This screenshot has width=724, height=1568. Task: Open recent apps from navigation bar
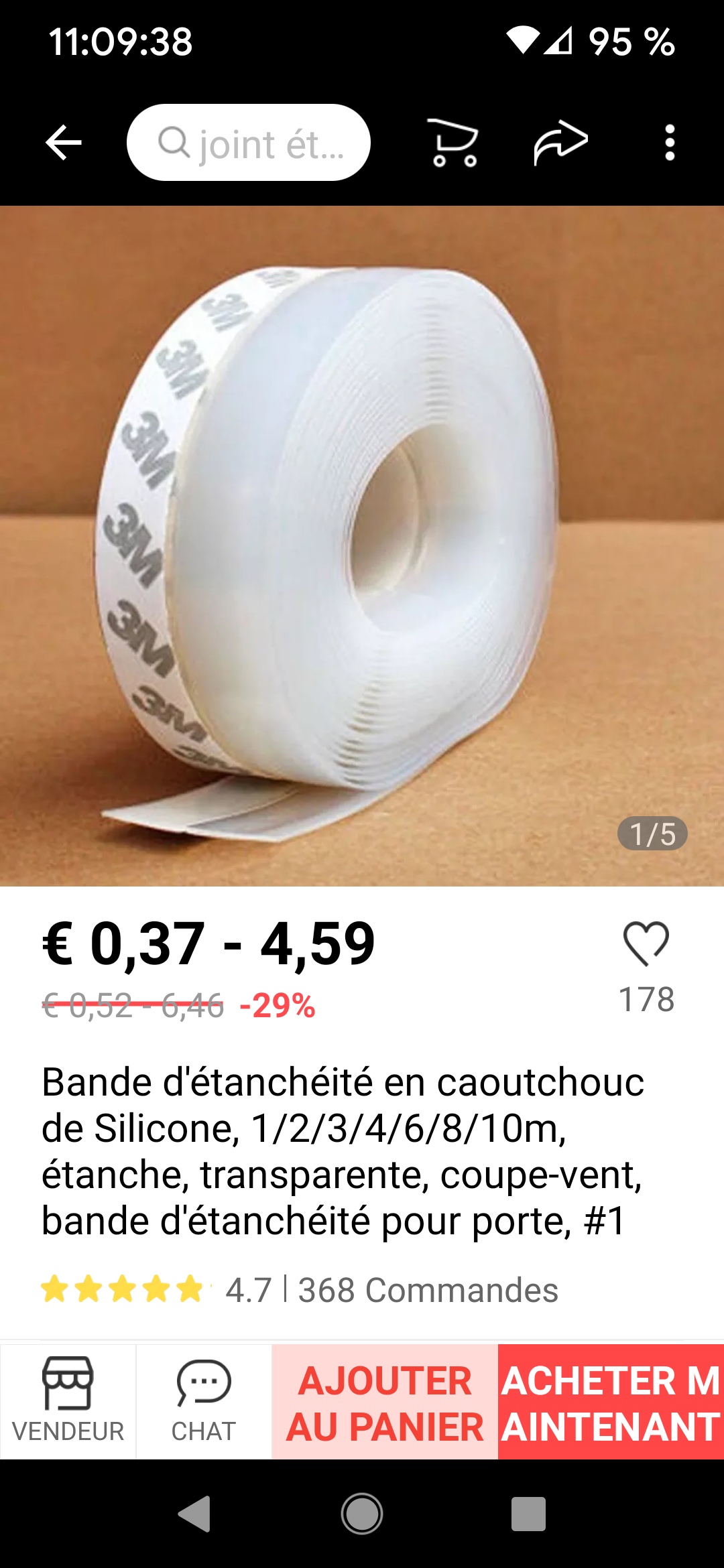pyautogui.click(x=528, y=1514)
